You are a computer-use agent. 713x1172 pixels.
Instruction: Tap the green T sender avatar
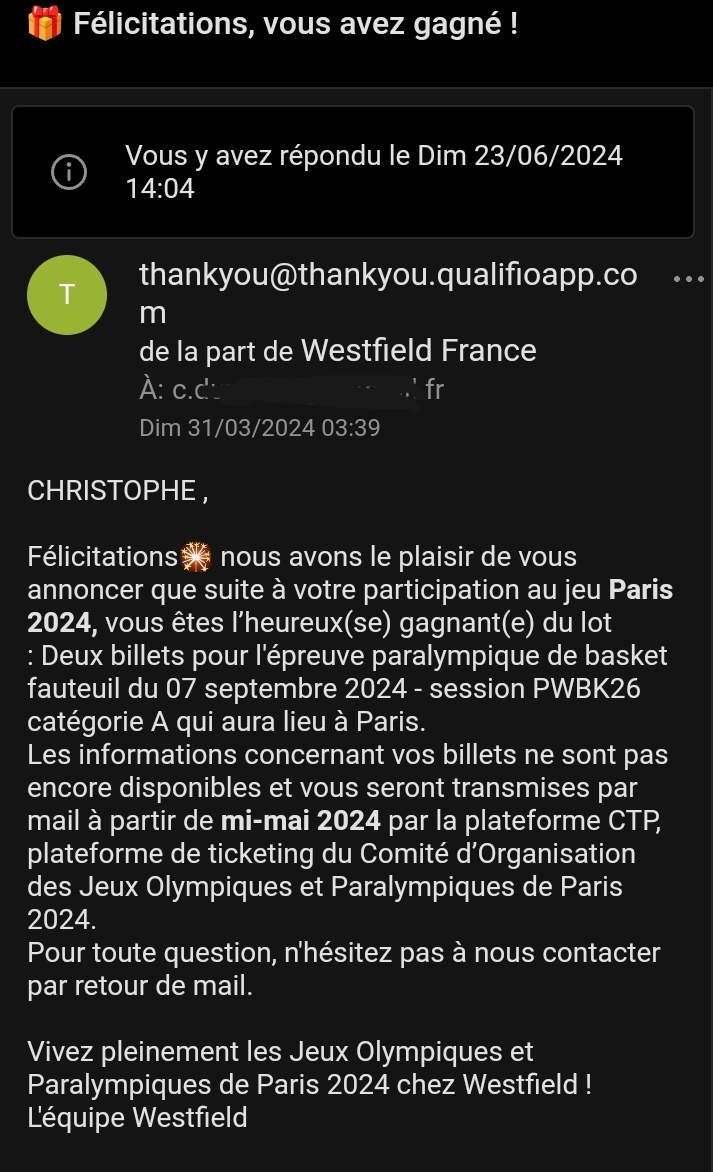pyautogui.click(x=67, y=294)
